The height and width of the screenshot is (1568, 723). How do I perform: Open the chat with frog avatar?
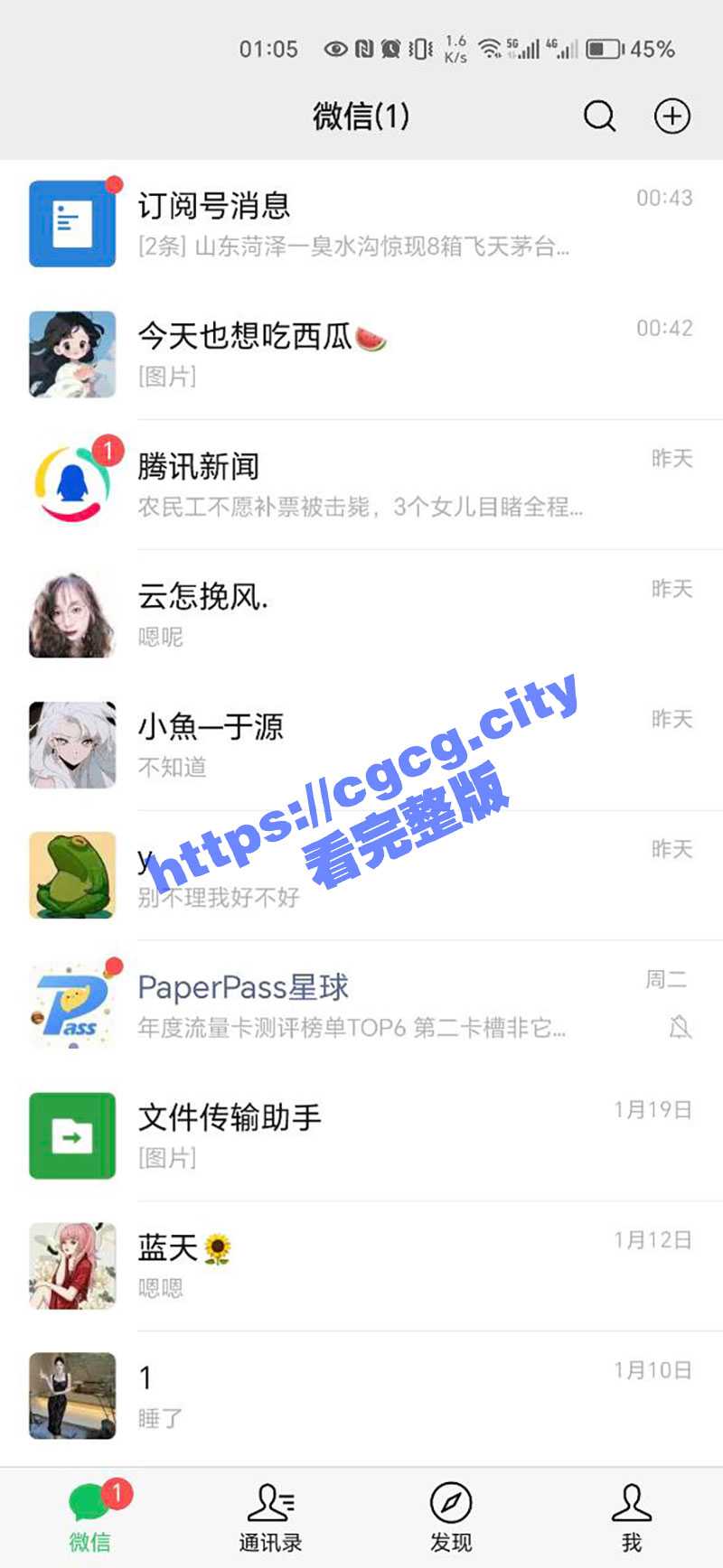(361, 874)
